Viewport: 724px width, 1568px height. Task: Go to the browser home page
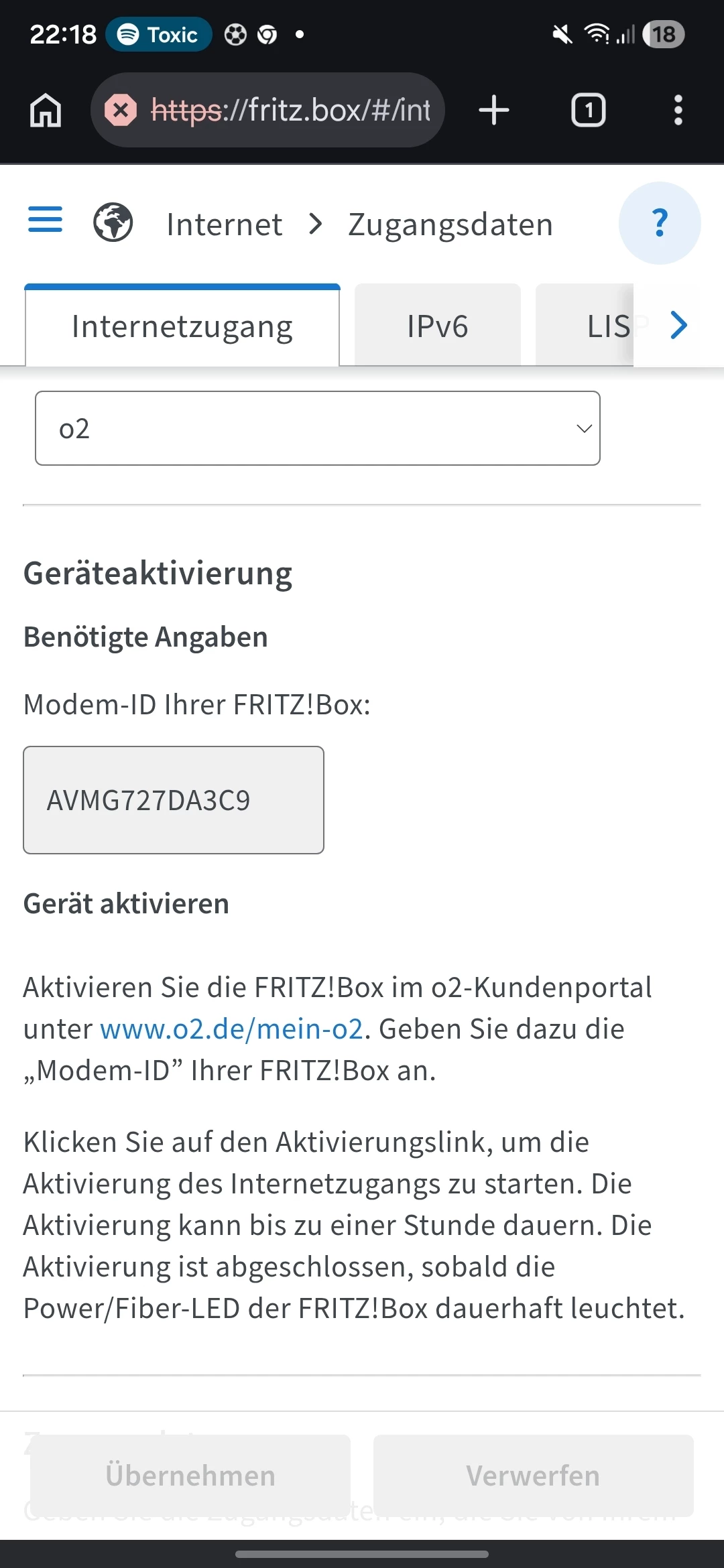tap(46, 110)
